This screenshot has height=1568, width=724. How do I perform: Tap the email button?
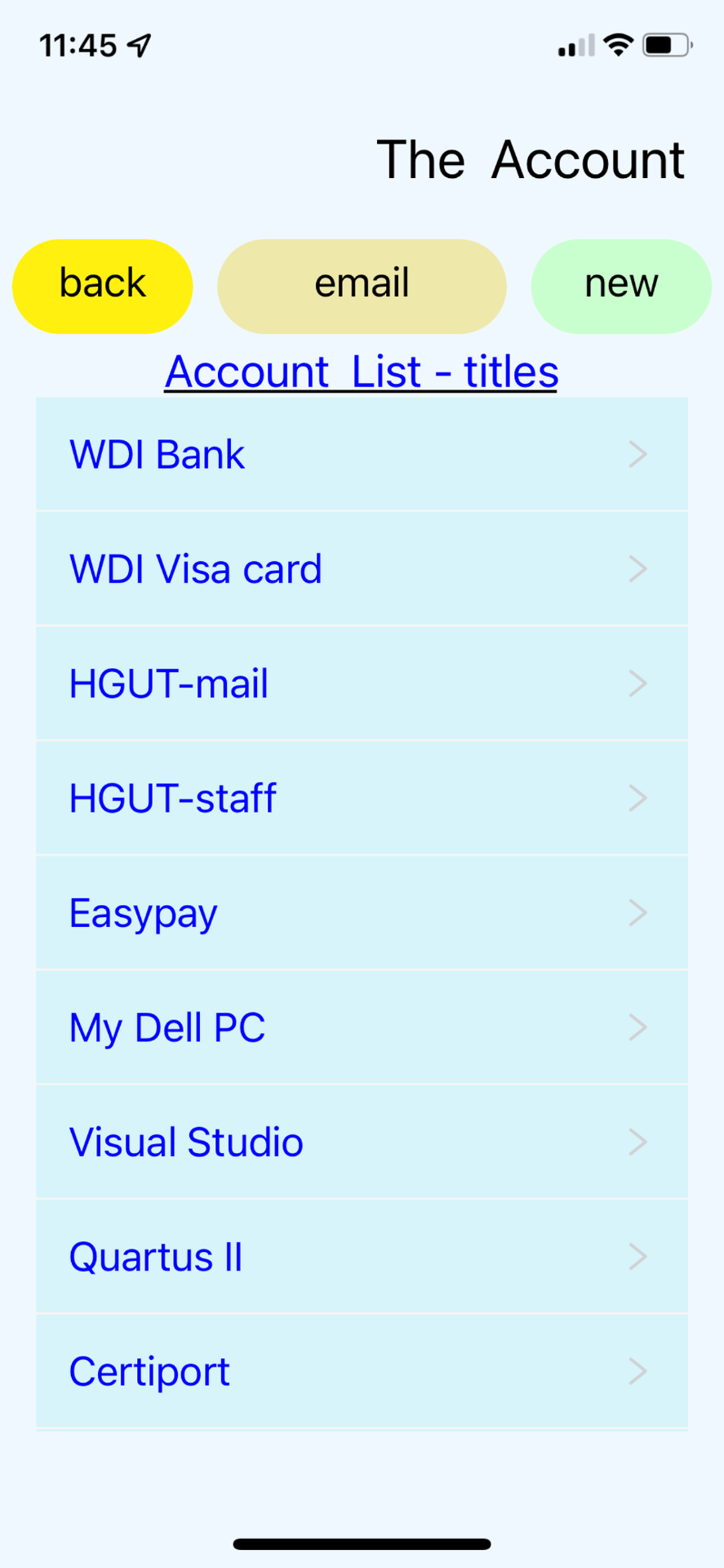click(362, 286)
